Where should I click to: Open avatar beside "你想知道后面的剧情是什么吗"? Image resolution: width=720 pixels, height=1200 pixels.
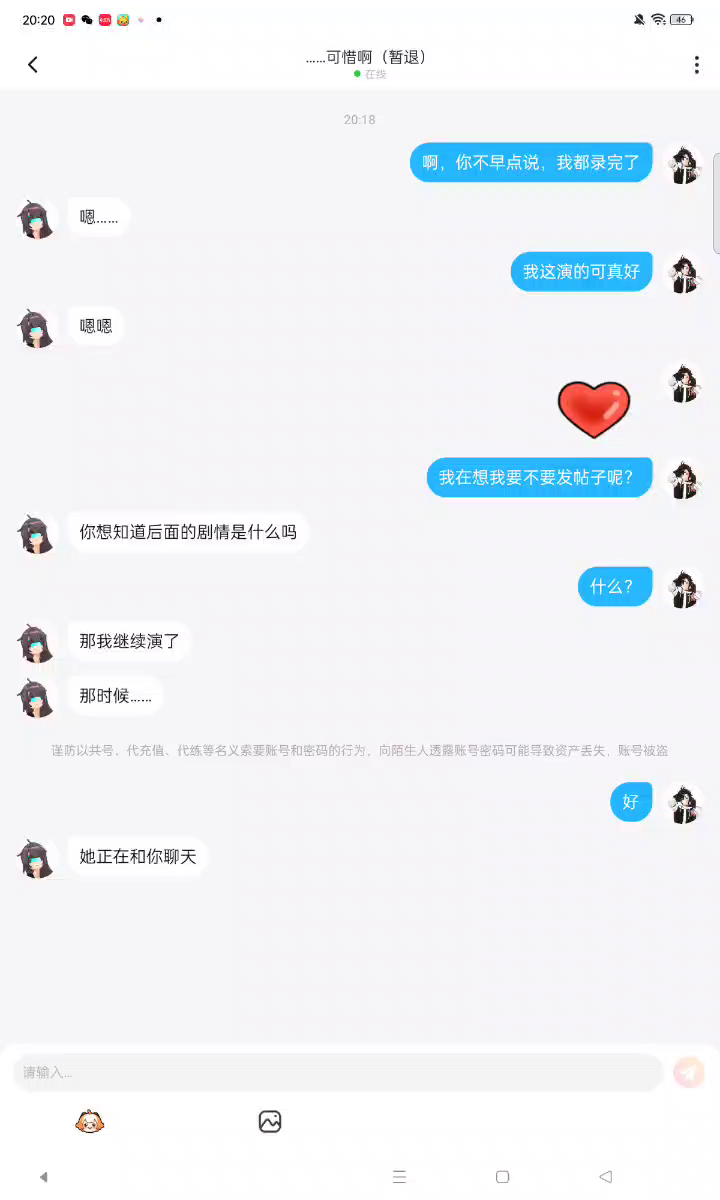point(37,532)
